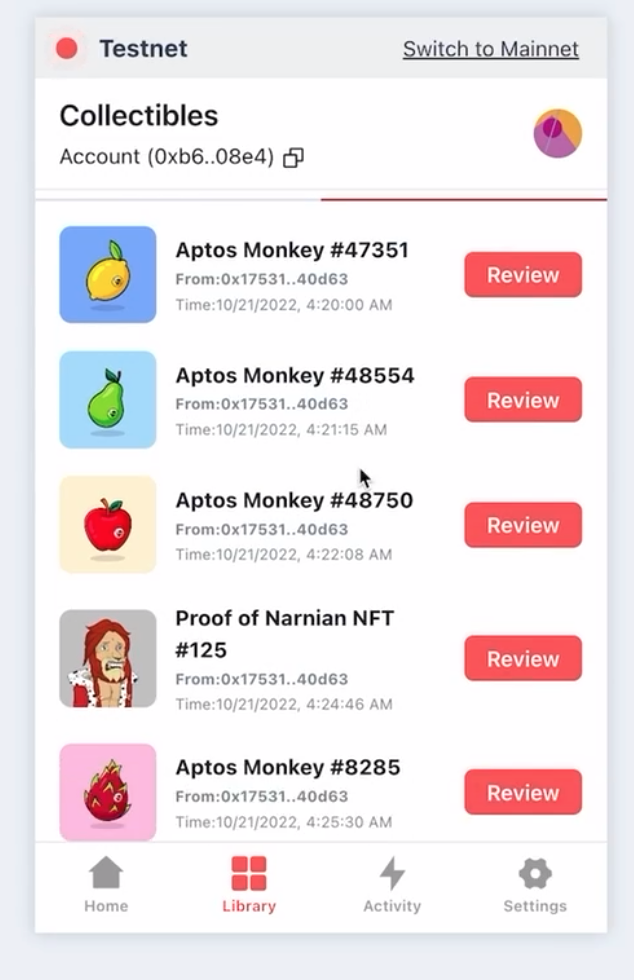Review Aptos Monkey #48554
This screenshot has width=634, height=980.
522,400
